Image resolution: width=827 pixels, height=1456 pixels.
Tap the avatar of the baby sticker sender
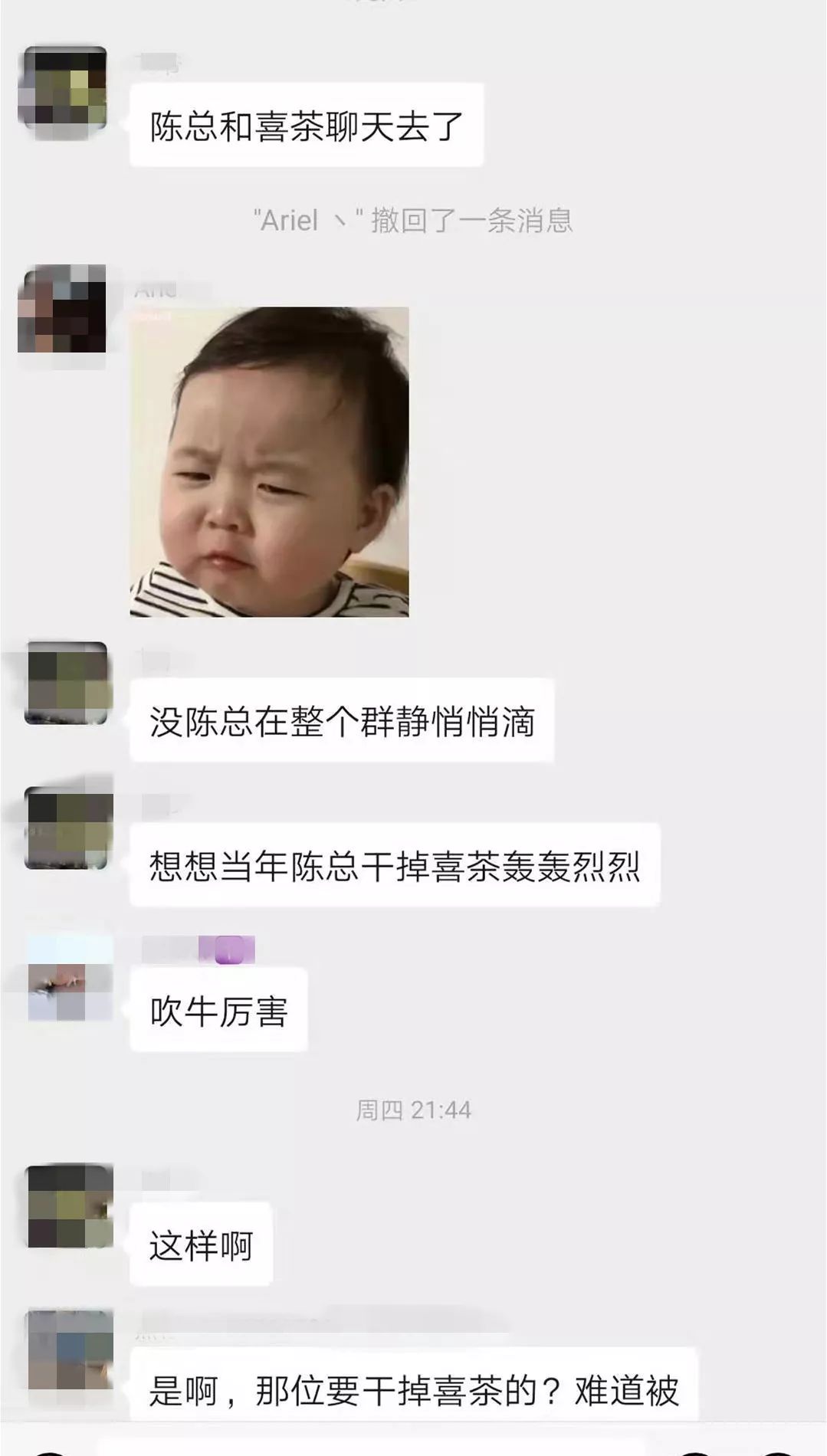pos(63,310)
